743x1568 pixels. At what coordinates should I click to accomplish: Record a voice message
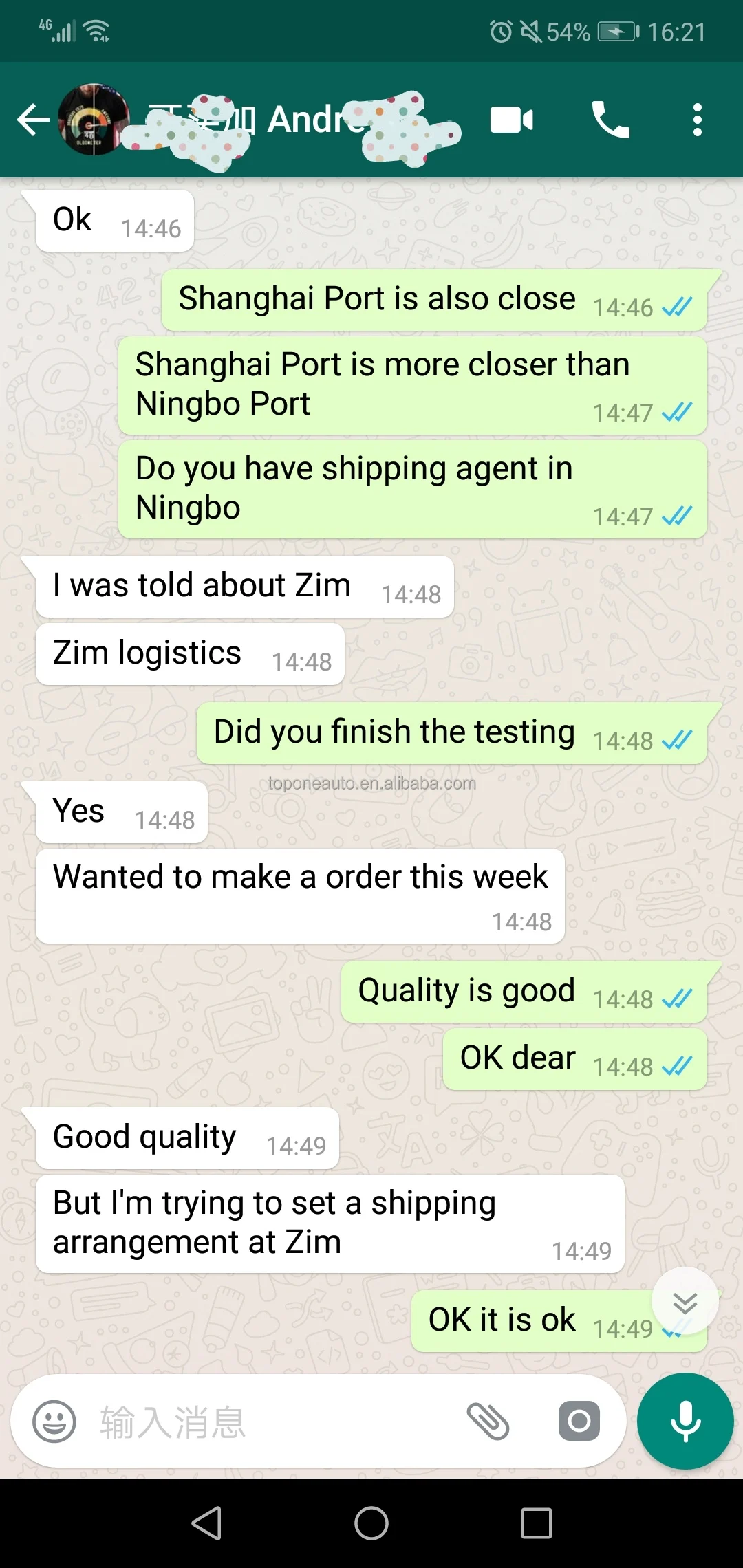click(x=685, y=1422)
